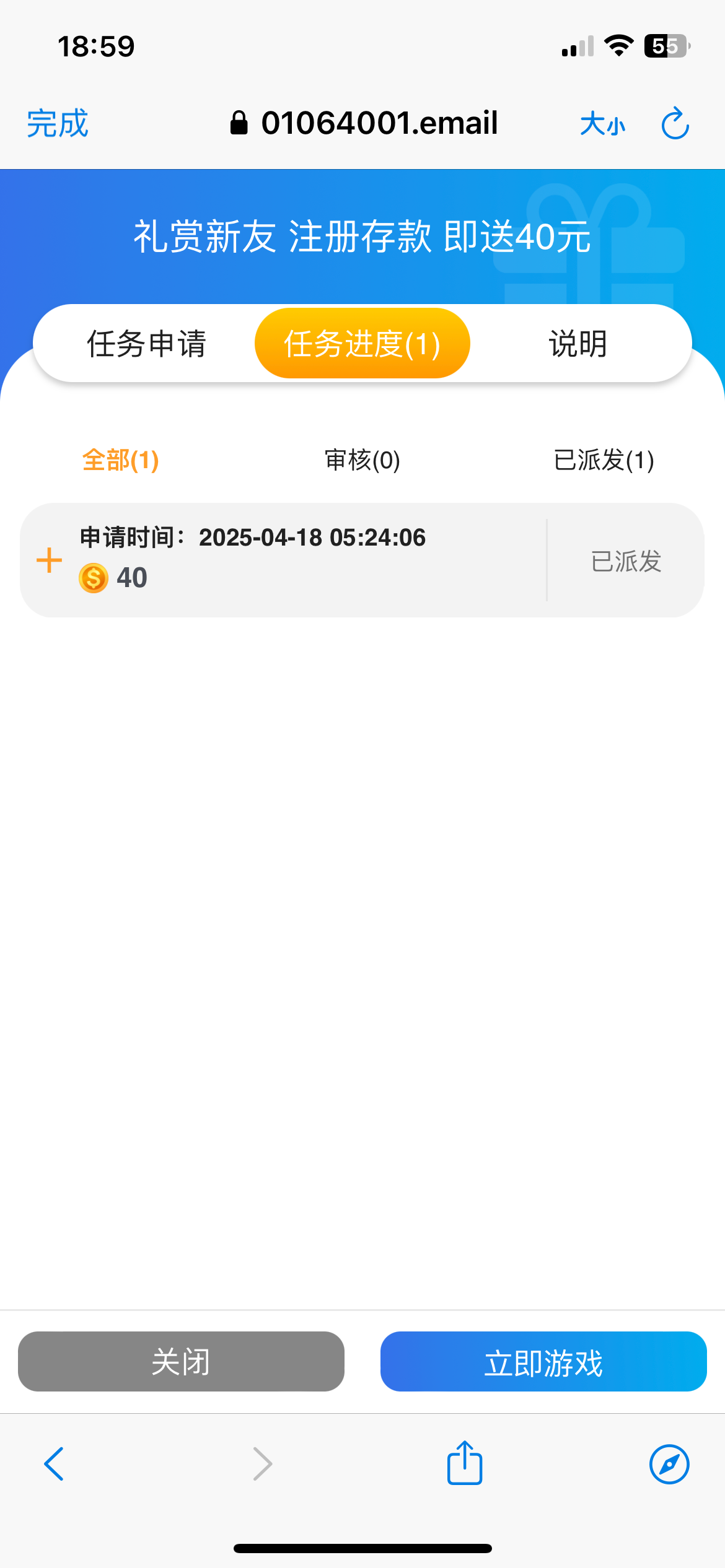Filter by 审核(0) status

(x=362, y=460)
